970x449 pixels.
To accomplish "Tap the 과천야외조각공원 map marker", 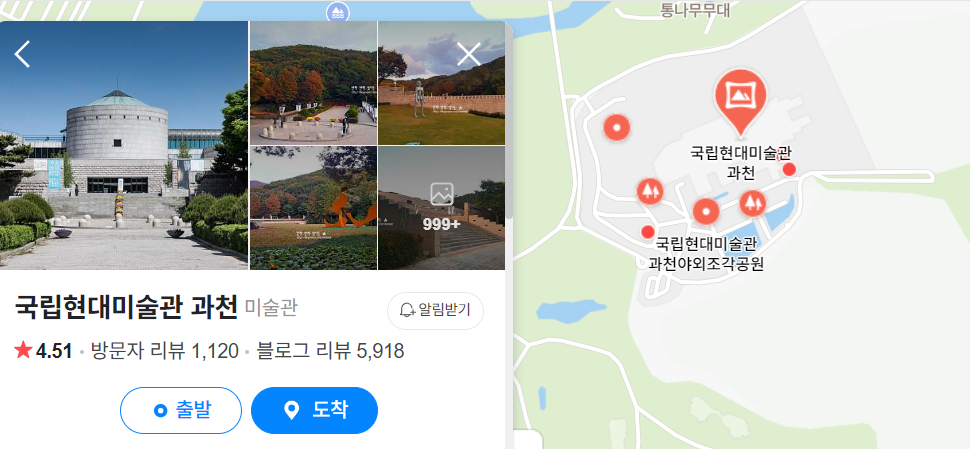I will (x=648, y=232).
